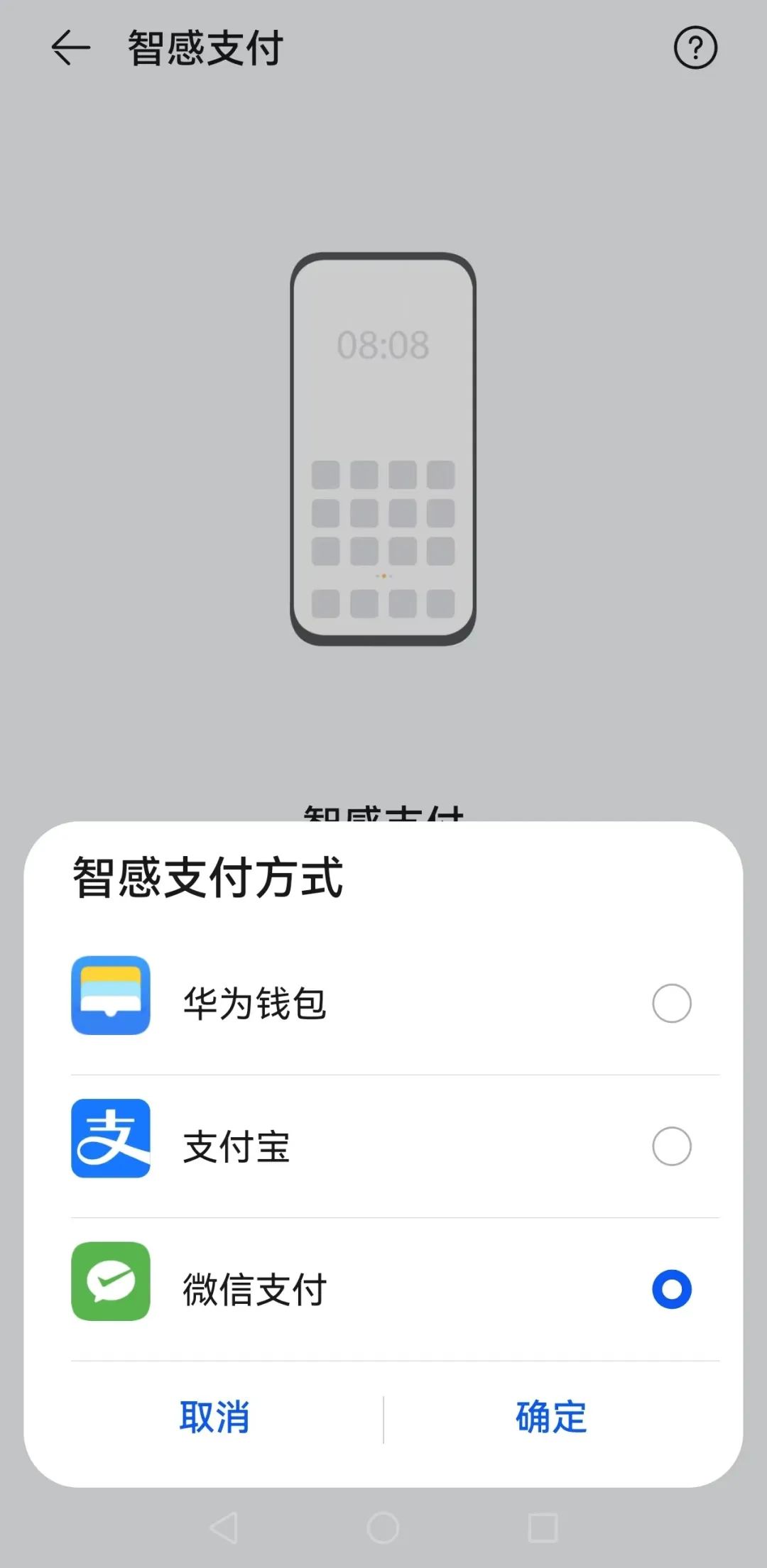Choose 支付宝 as payment method
The width and height of the screenshot is (767, 1568).
[x=671, y=1146]
